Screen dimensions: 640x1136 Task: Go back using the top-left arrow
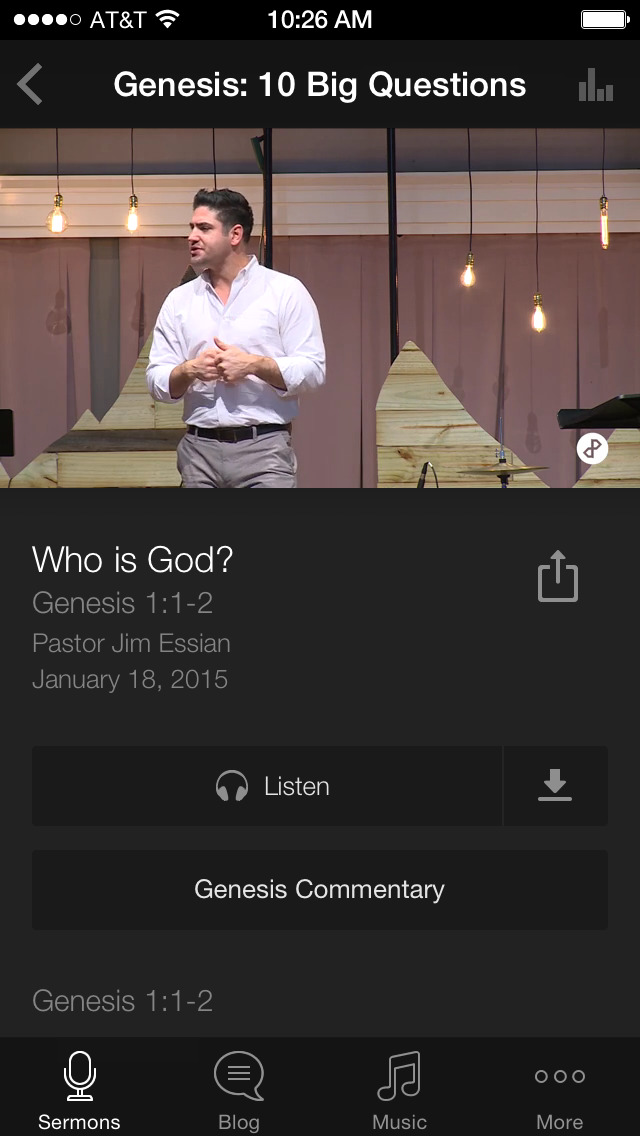[31, 85]
